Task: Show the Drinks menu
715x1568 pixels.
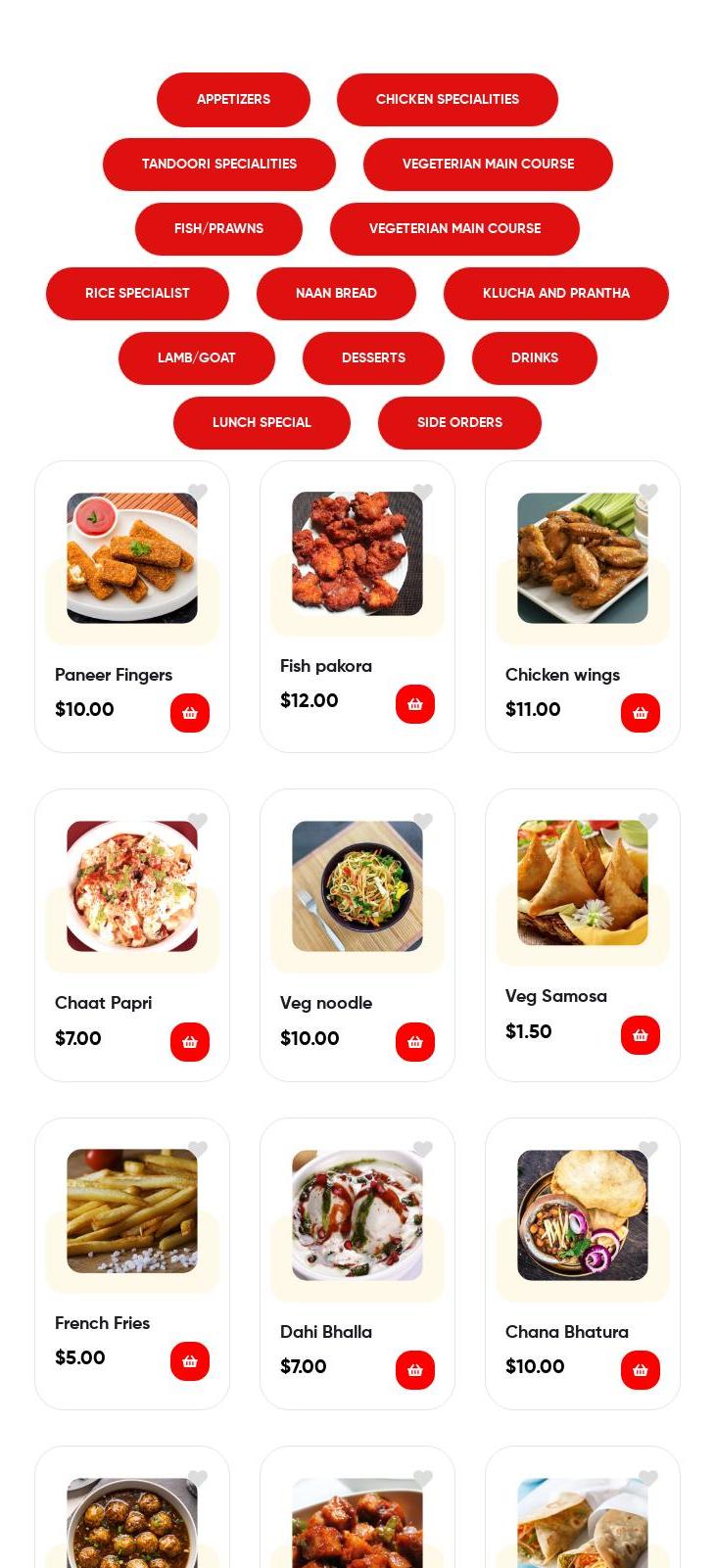Action: pos(534,358)
